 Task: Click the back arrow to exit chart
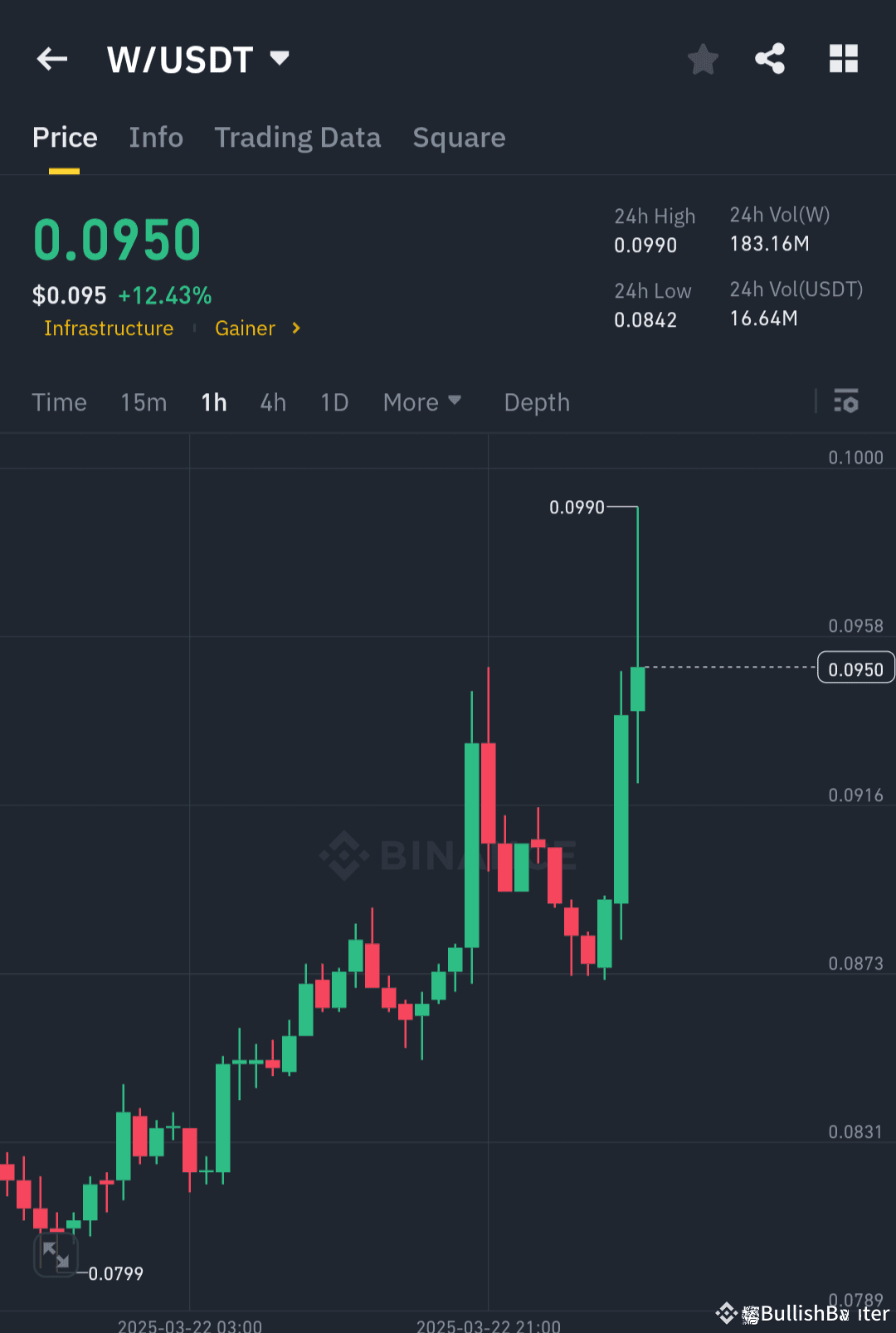[x=51, y=58]
